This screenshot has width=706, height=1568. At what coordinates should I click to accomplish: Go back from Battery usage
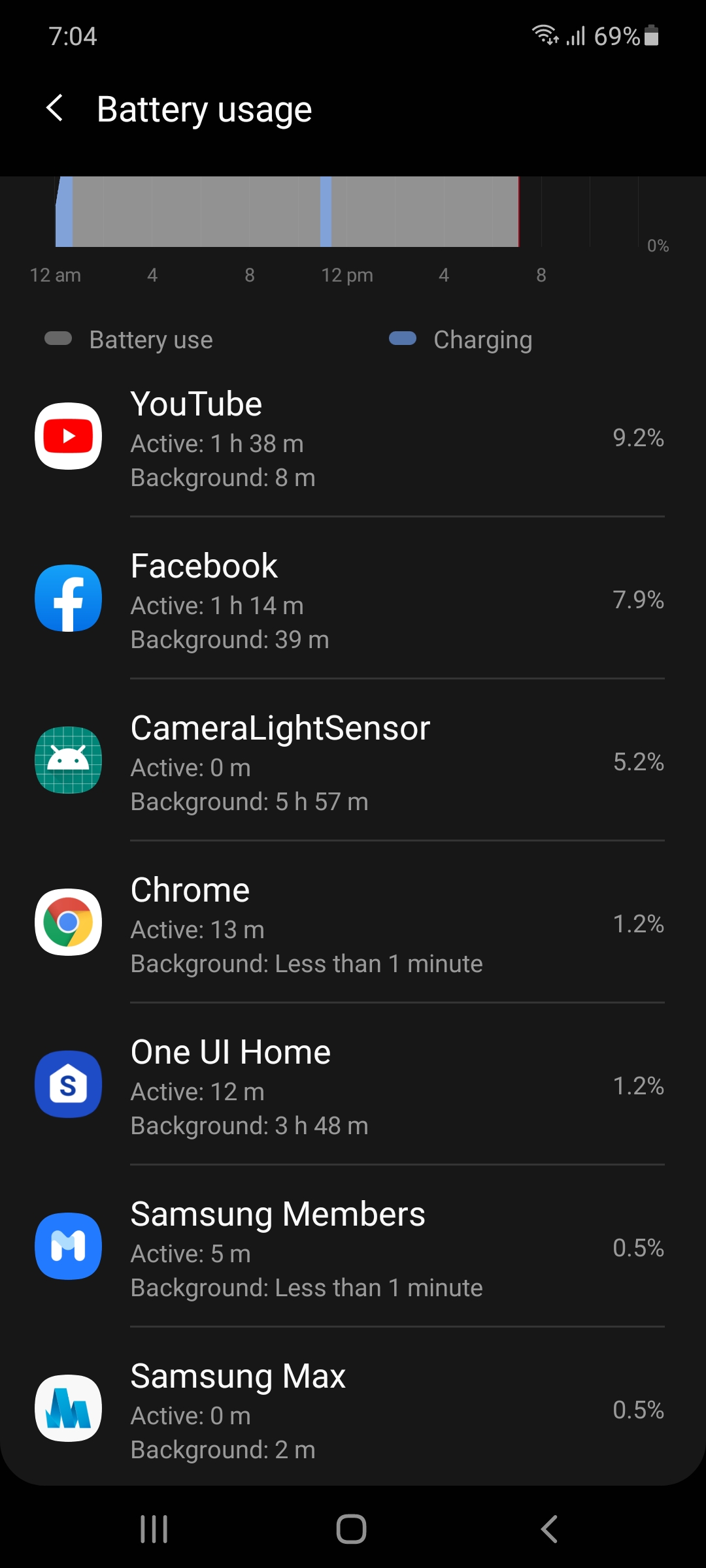[56, 108]
